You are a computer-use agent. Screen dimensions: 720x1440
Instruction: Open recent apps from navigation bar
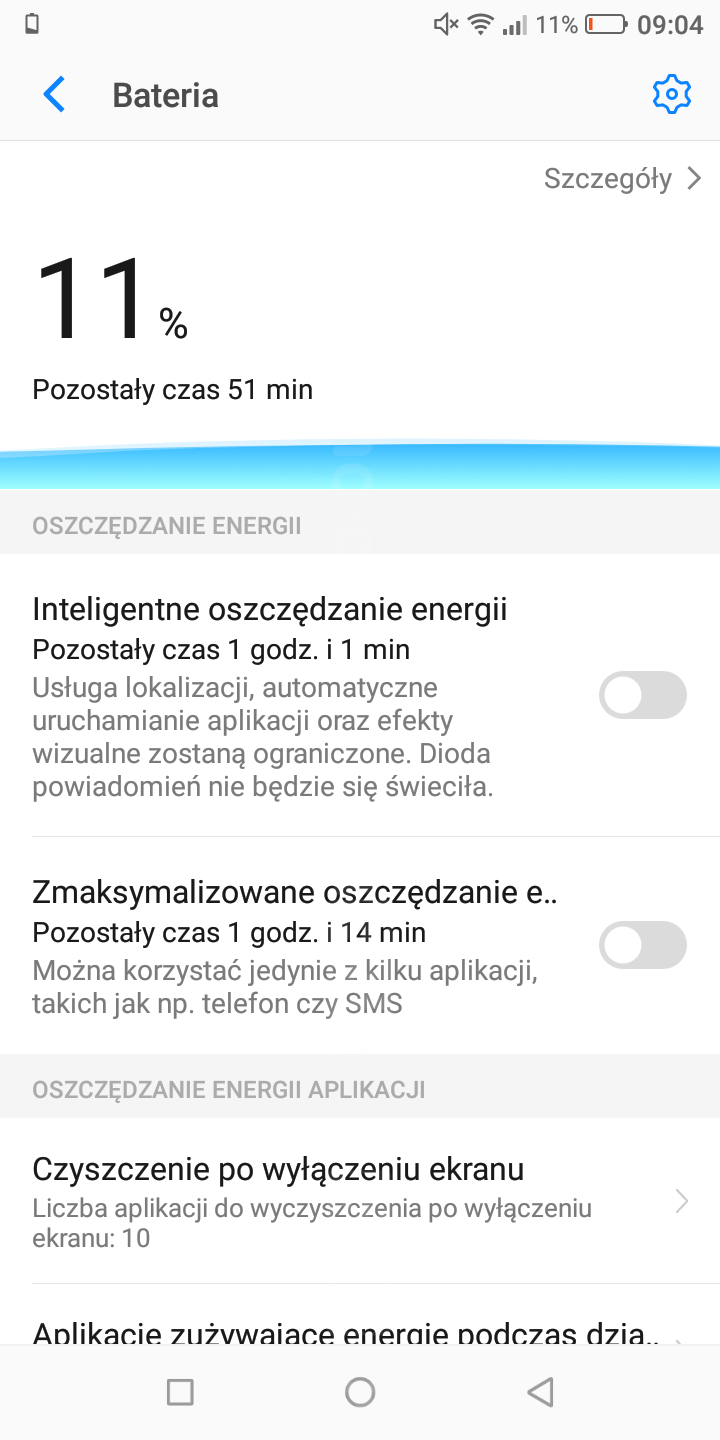[x=180, y=1392]
